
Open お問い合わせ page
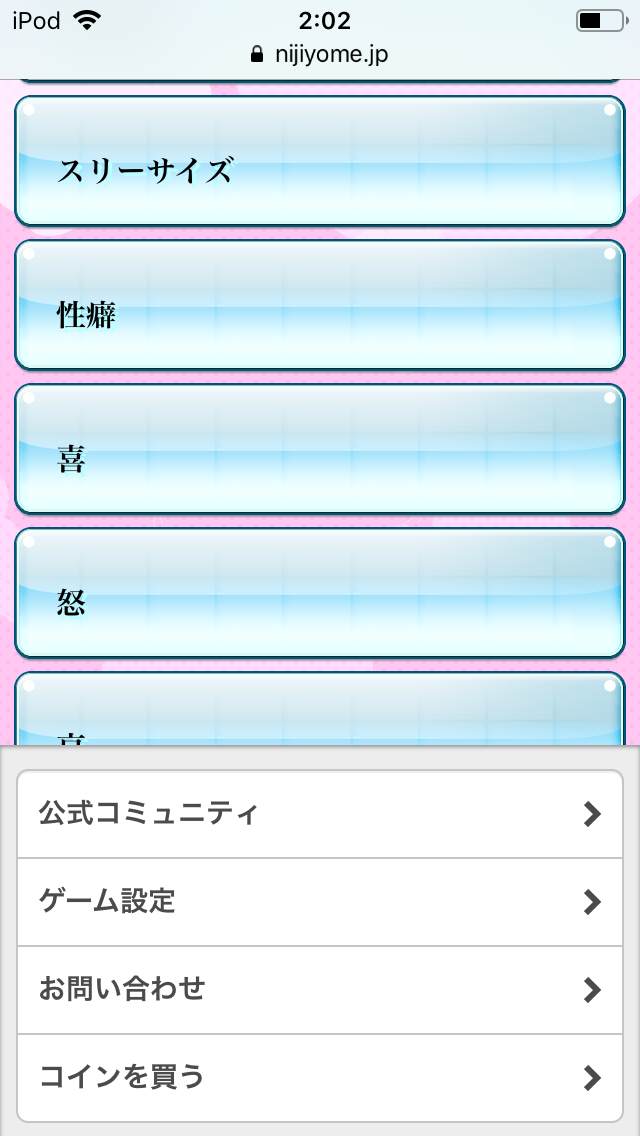click(320, 990)
